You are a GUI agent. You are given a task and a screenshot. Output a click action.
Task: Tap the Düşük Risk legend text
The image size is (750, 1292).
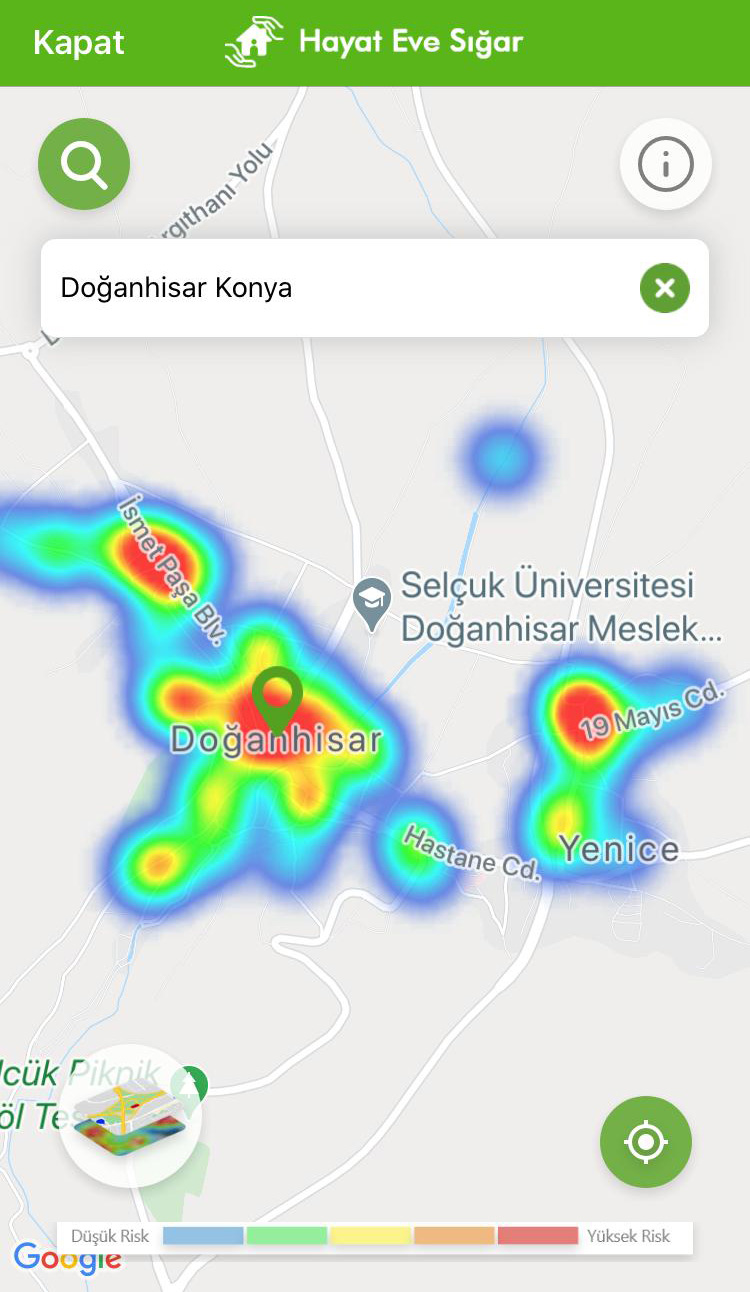110,1236
